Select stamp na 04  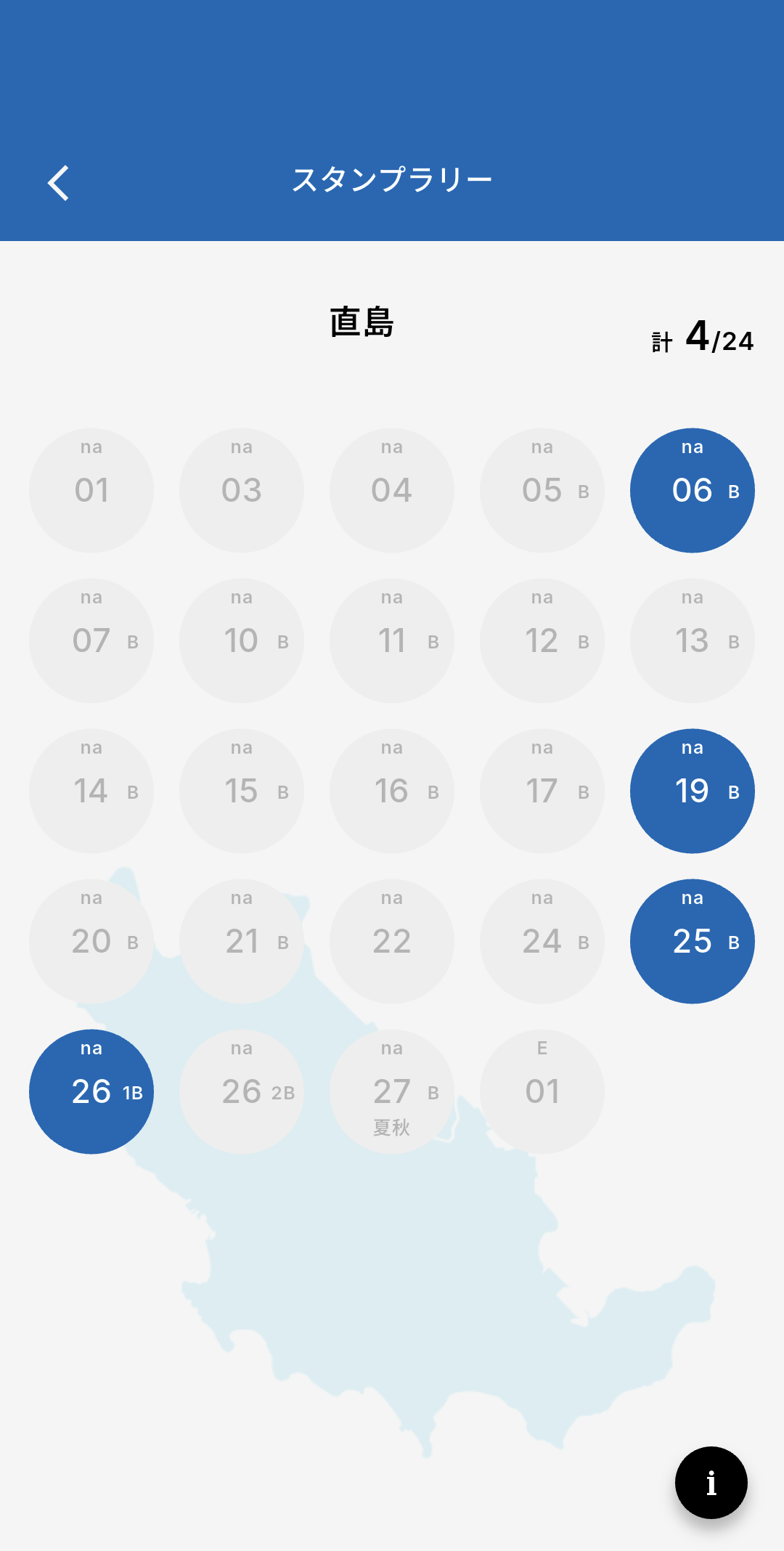coord(392,491)
